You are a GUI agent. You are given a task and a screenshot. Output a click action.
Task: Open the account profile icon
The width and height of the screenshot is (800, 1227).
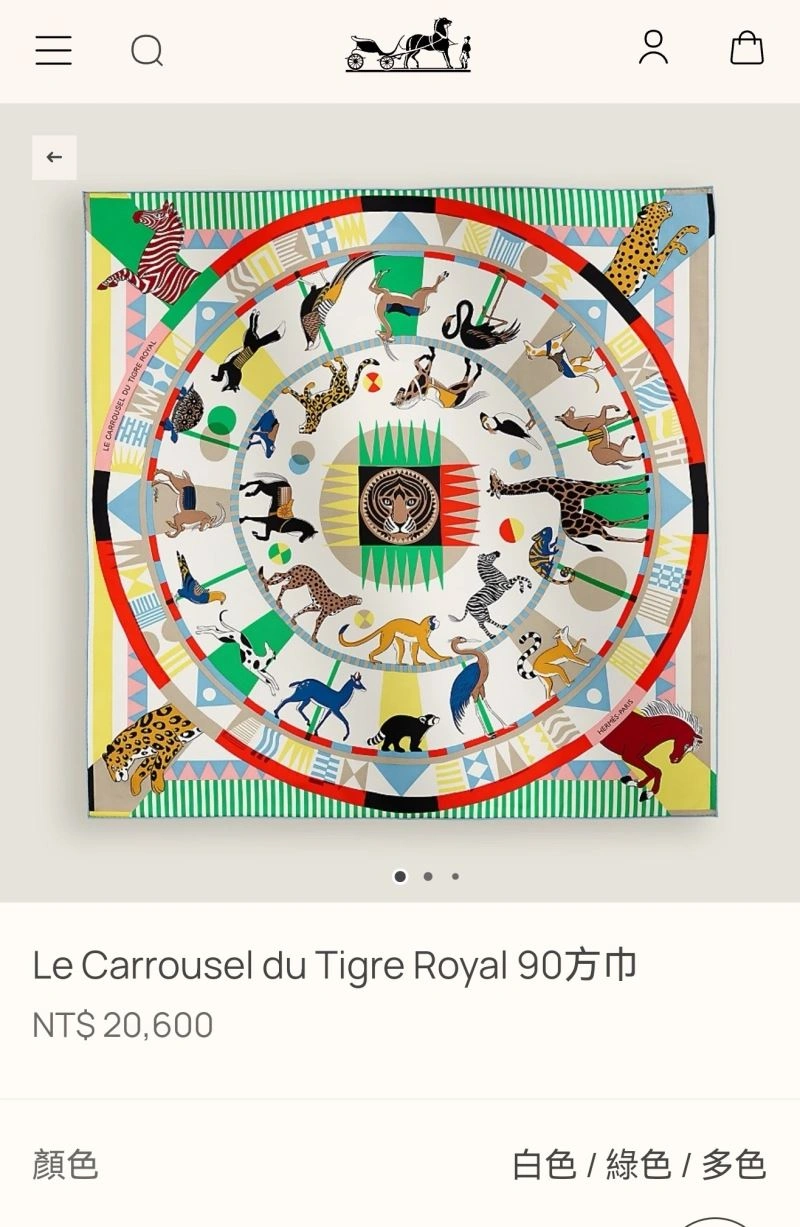(653, 48)
